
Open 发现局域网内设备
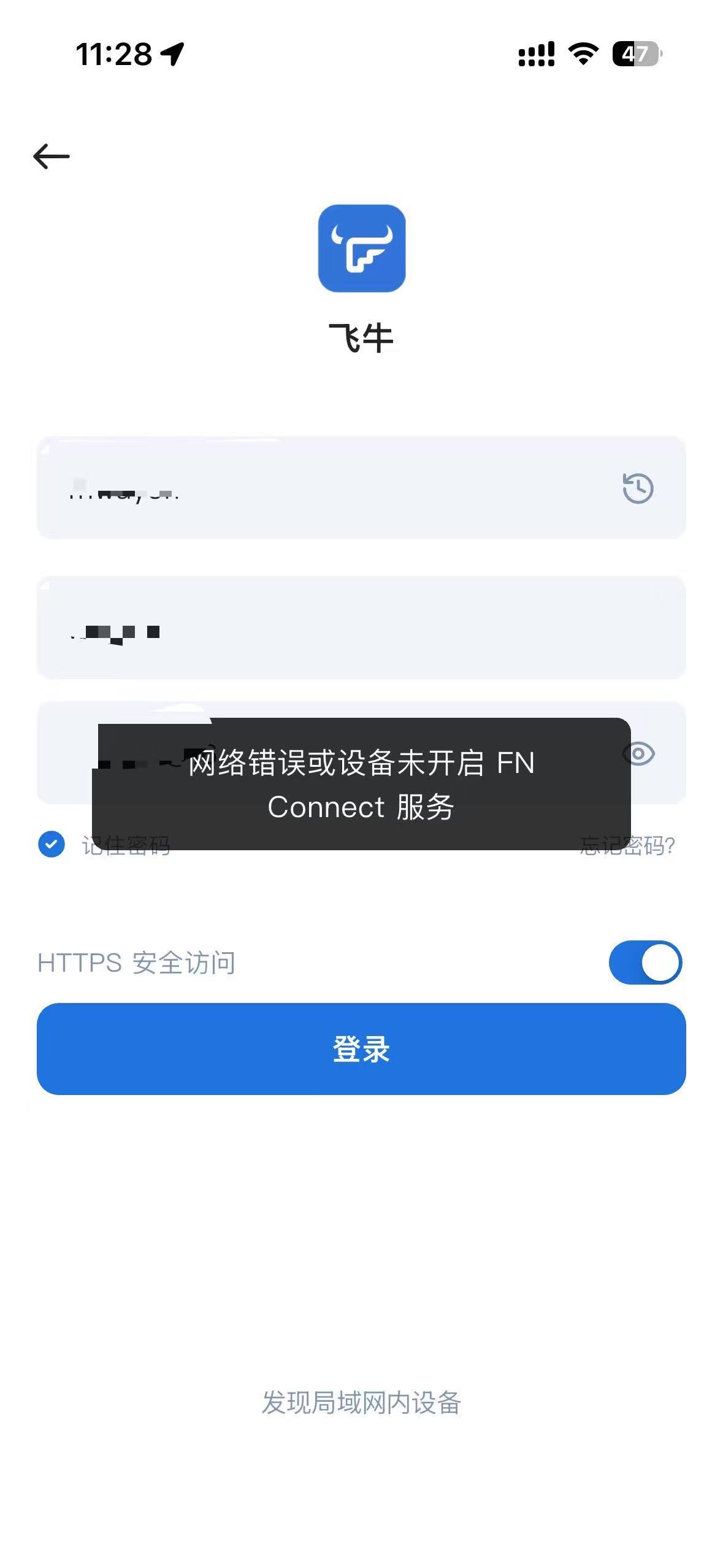pos(361,1402)
